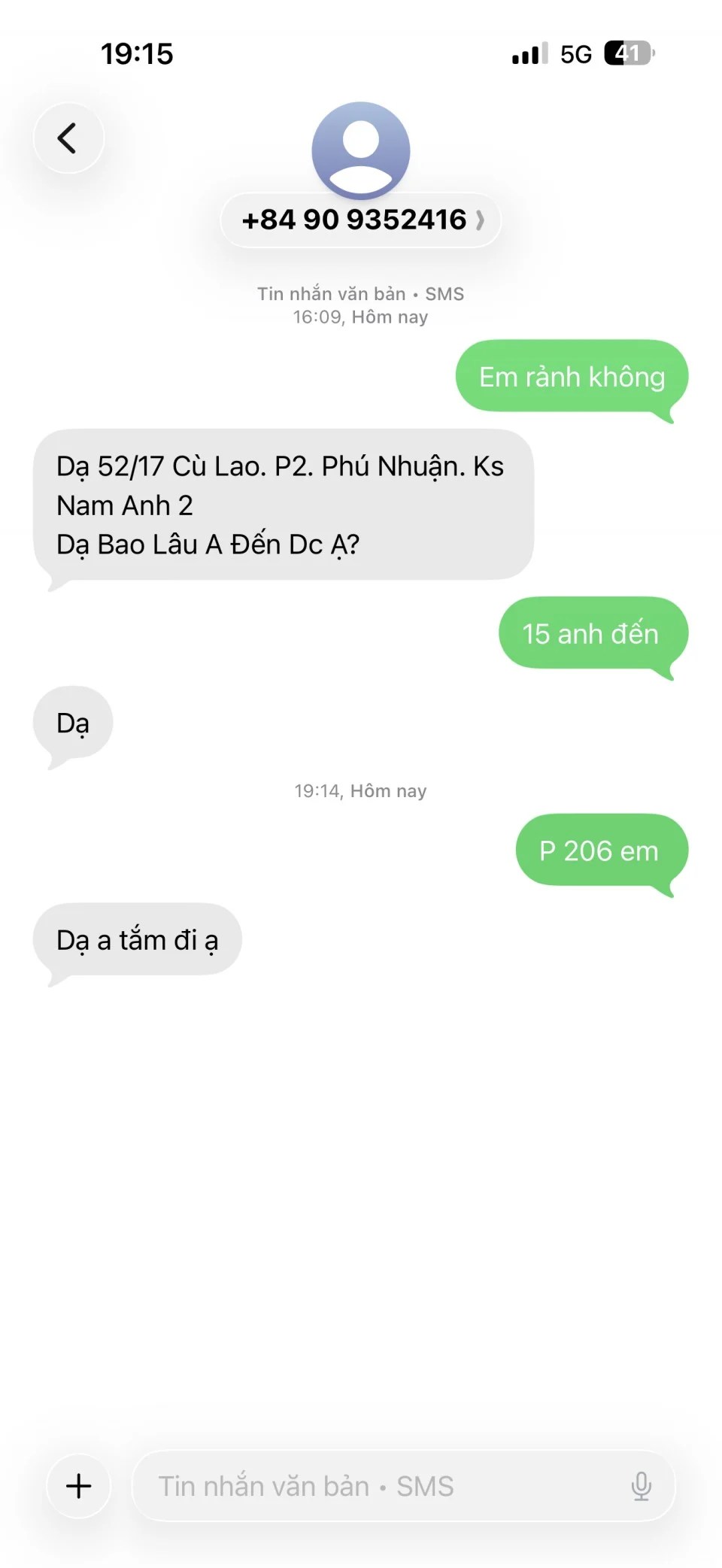Focus the Tin nhắn văn bản SMS field
This screenshot has width=722, height=1568.
[x=376, y=1486]
